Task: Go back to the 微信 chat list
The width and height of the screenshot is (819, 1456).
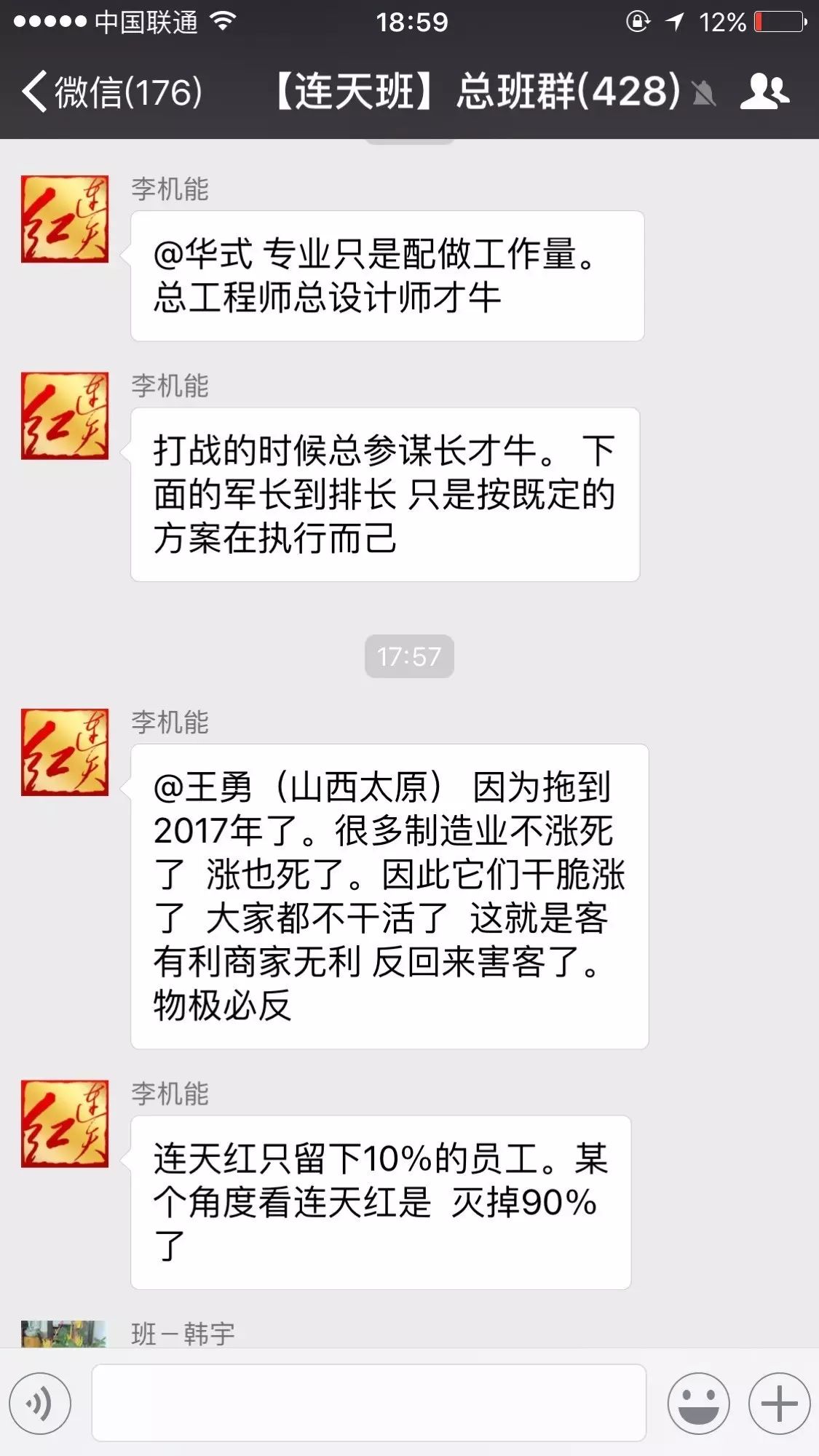Action: [109, 92]
